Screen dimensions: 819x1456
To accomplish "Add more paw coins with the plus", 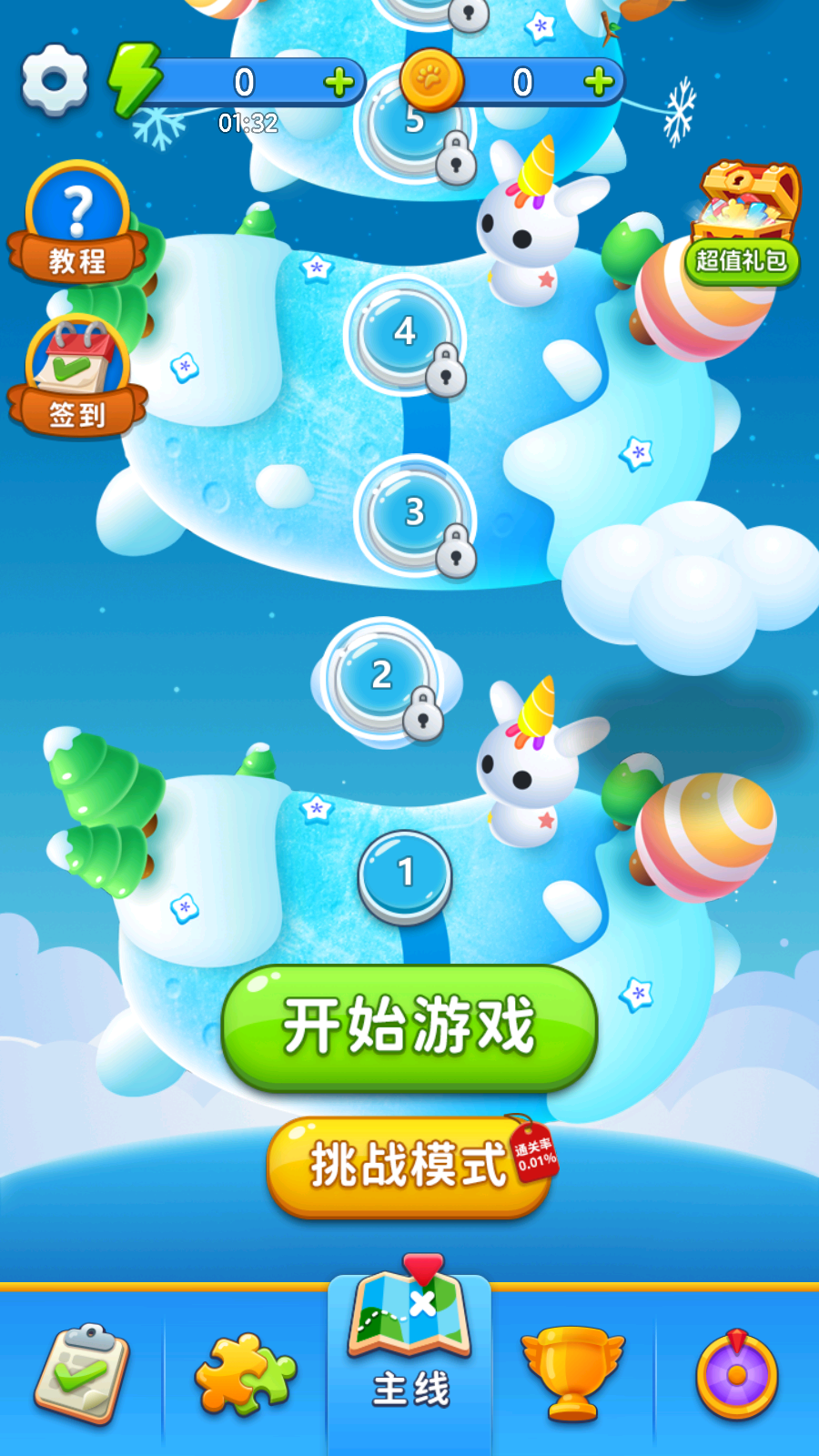I will 599,83.
